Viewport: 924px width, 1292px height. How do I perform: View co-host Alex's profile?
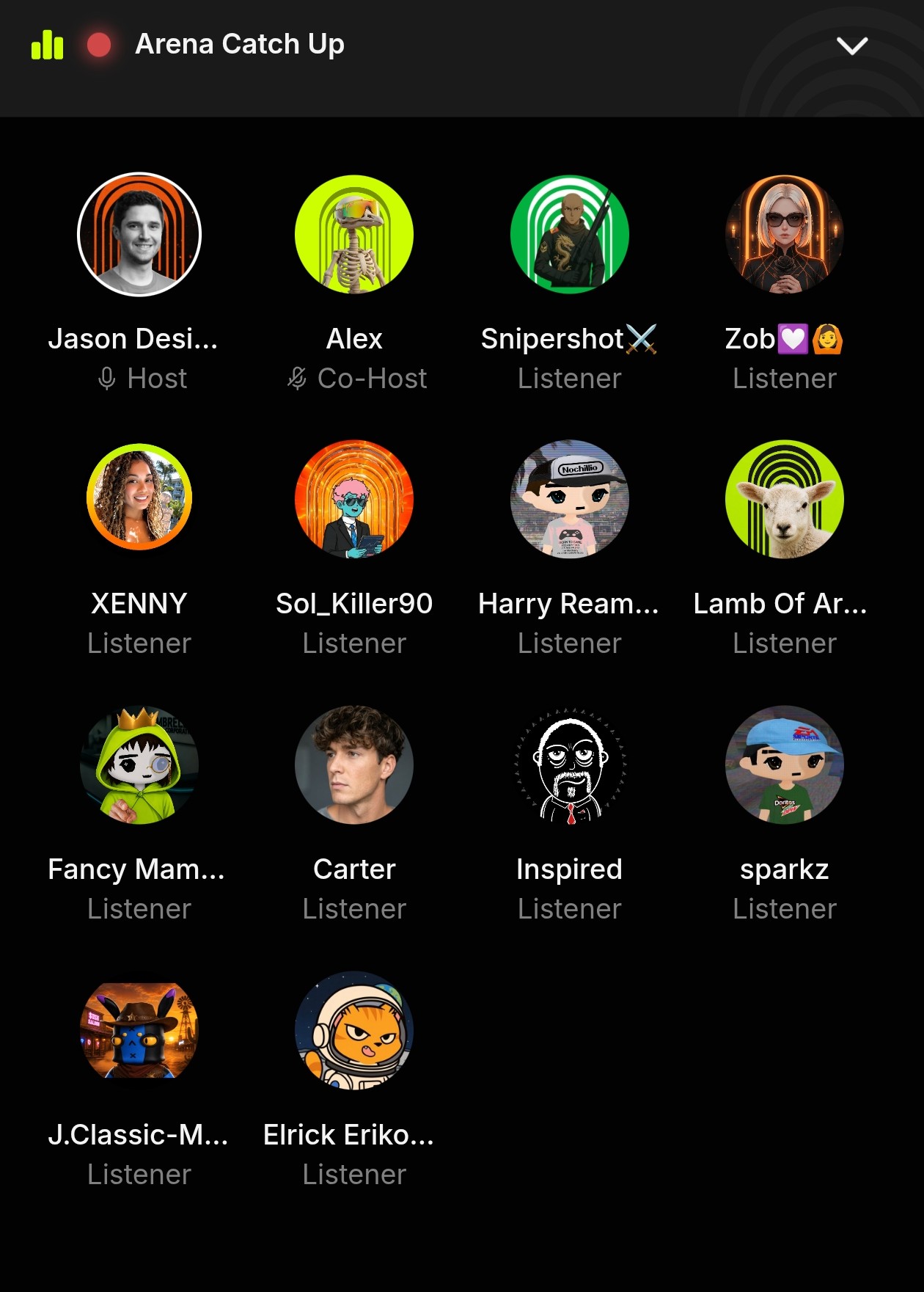[354, 235]
